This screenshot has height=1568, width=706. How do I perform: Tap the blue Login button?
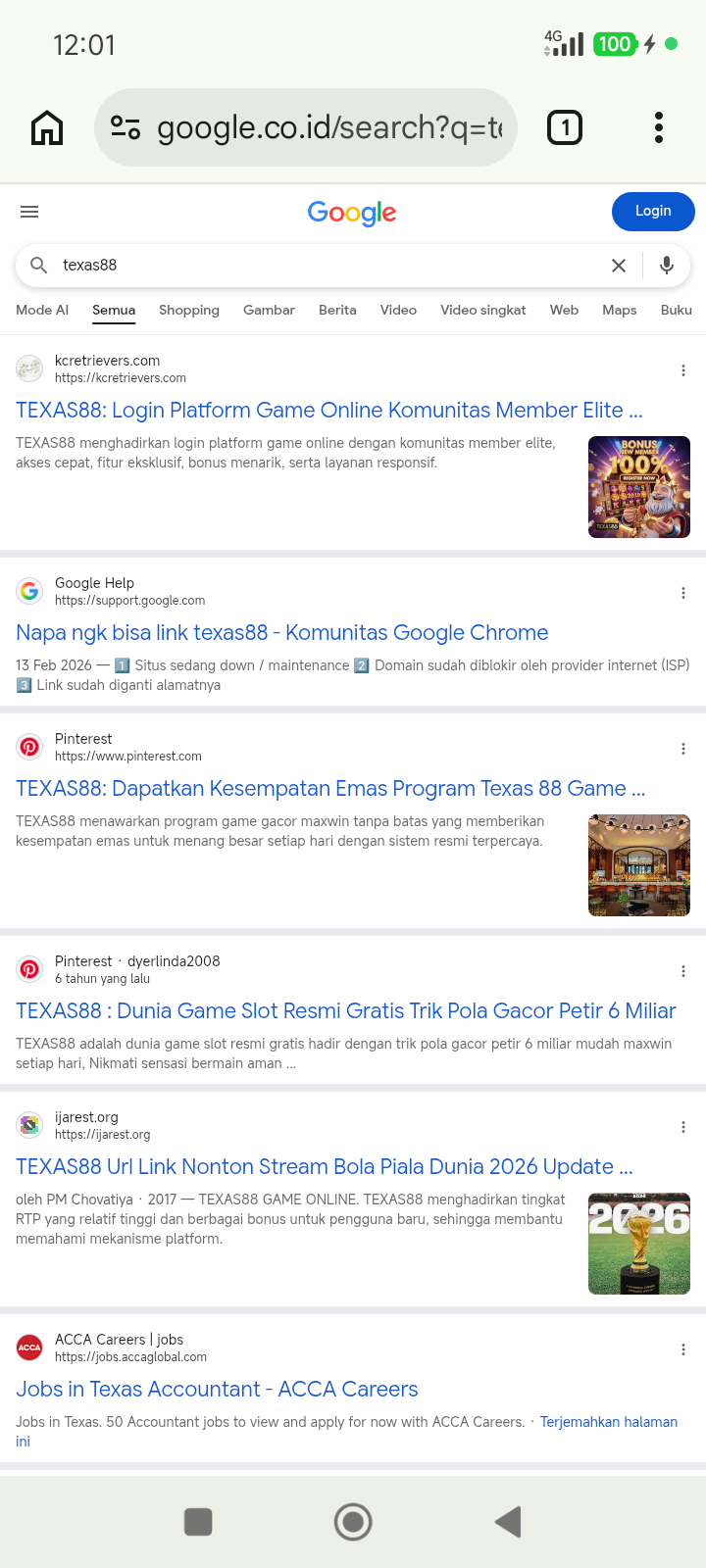(653, 212)
